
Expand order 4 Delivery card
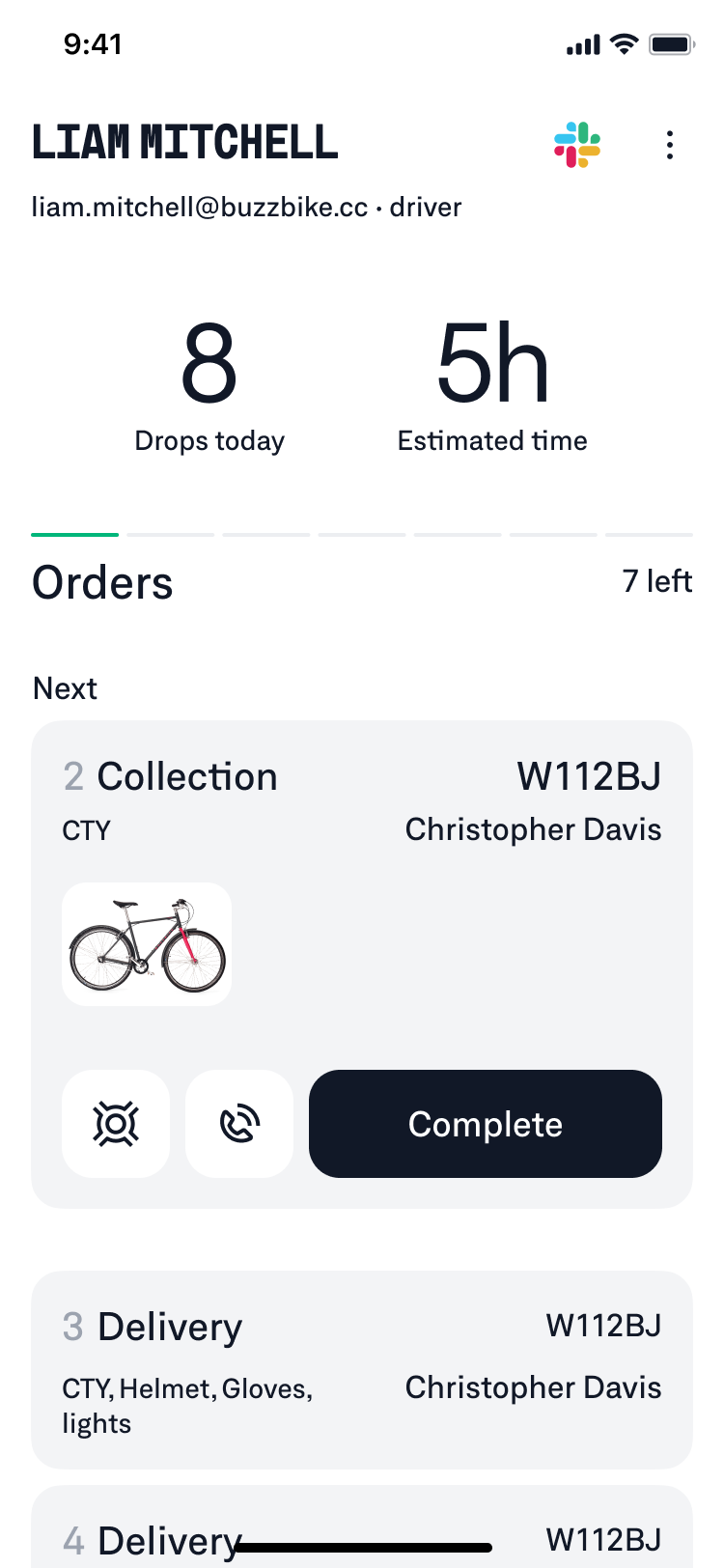362,1535
